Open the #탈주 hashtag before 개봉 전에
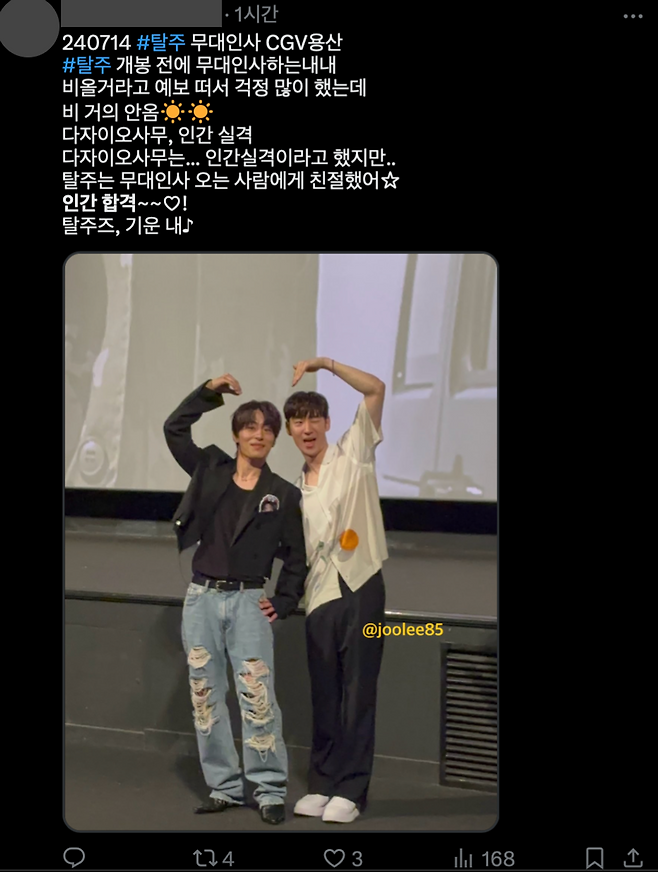The width and height of the screenshot is (658, 872). [86, 65]
